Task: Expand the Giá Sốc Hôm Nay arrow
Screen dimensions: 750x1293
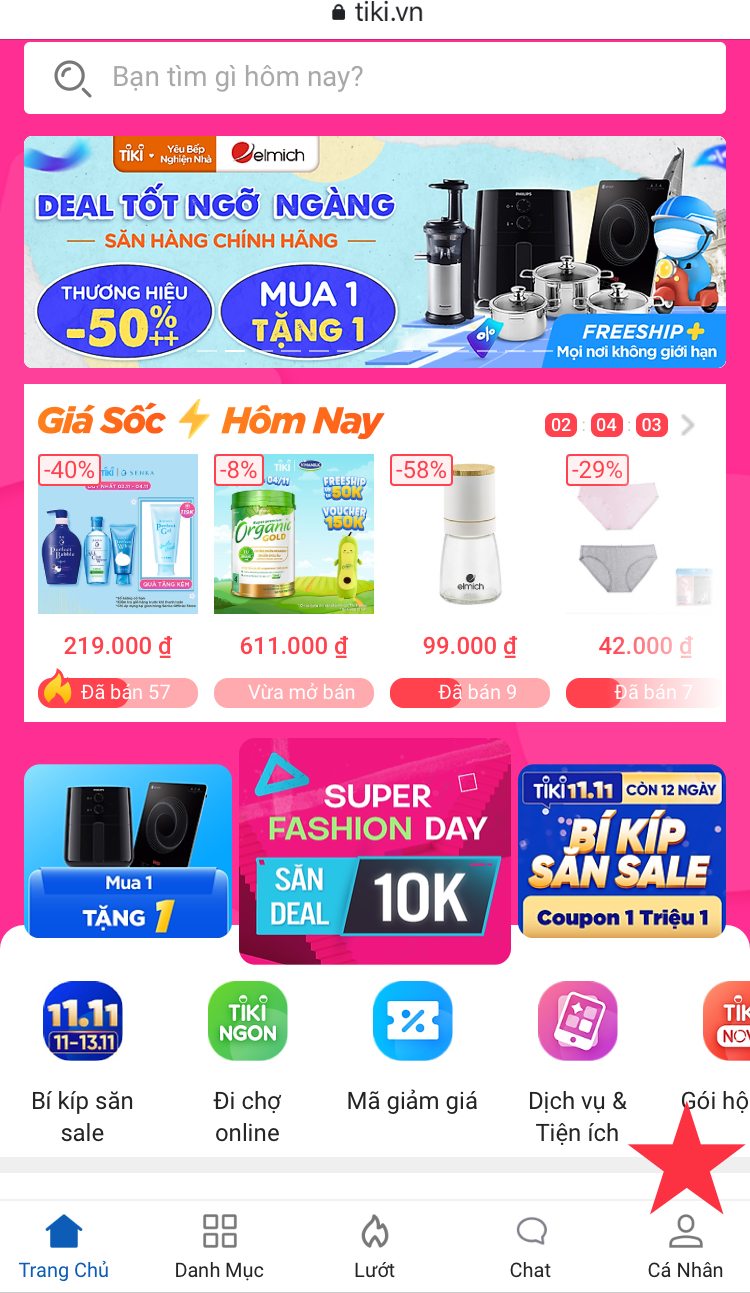Action: (687, 425)
